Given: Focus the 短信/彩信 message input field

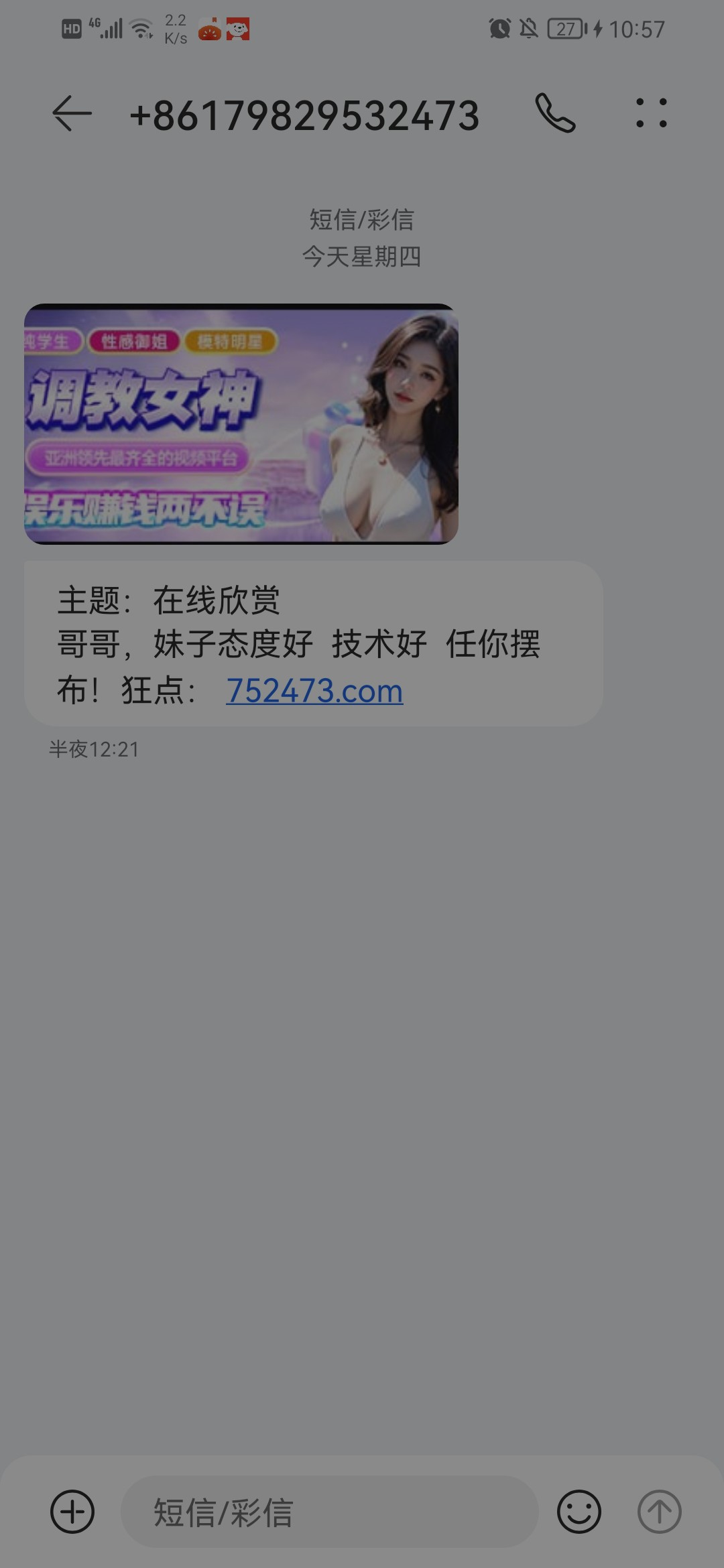Looking at the screenshot, I should point(328,1512).
